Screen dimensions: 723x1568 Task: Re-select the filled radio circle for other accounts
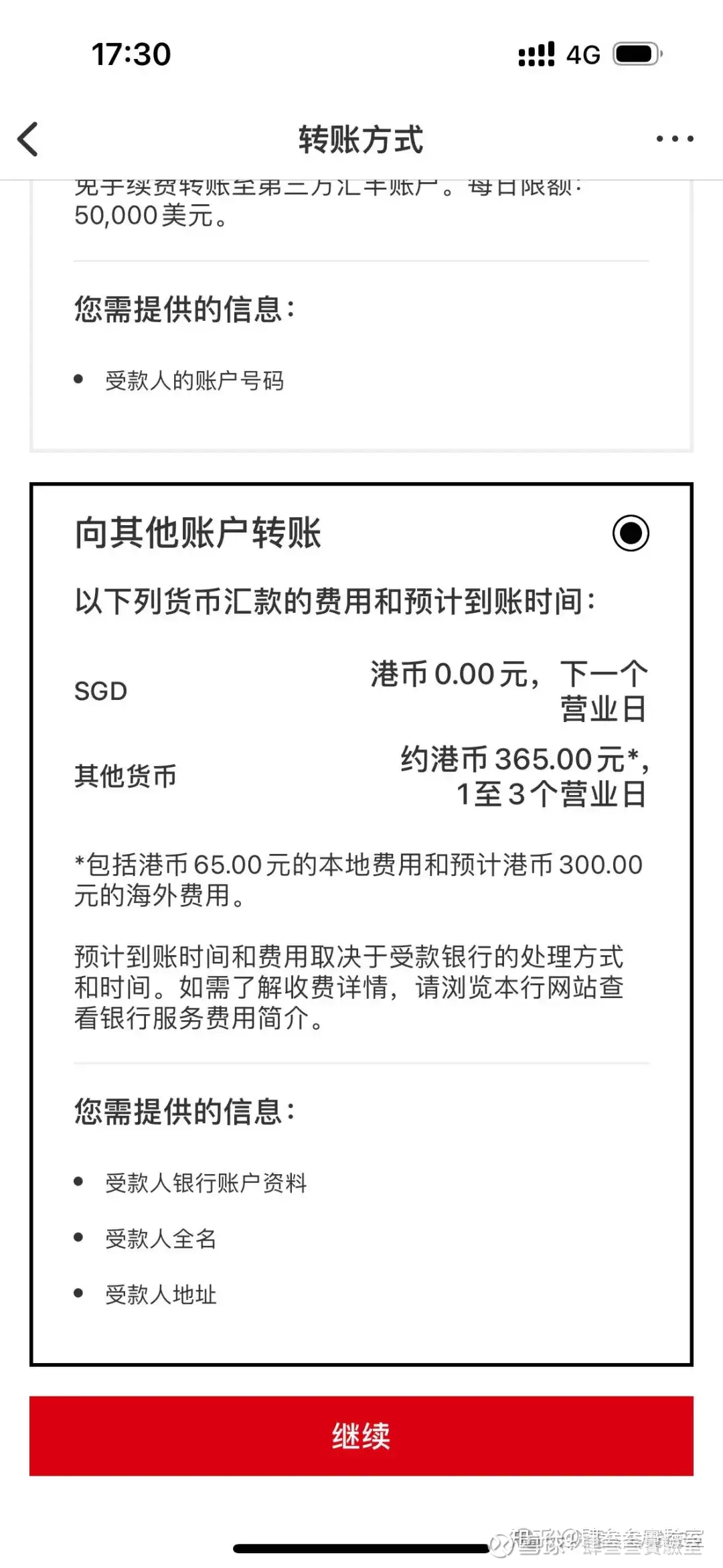point(630,532)
